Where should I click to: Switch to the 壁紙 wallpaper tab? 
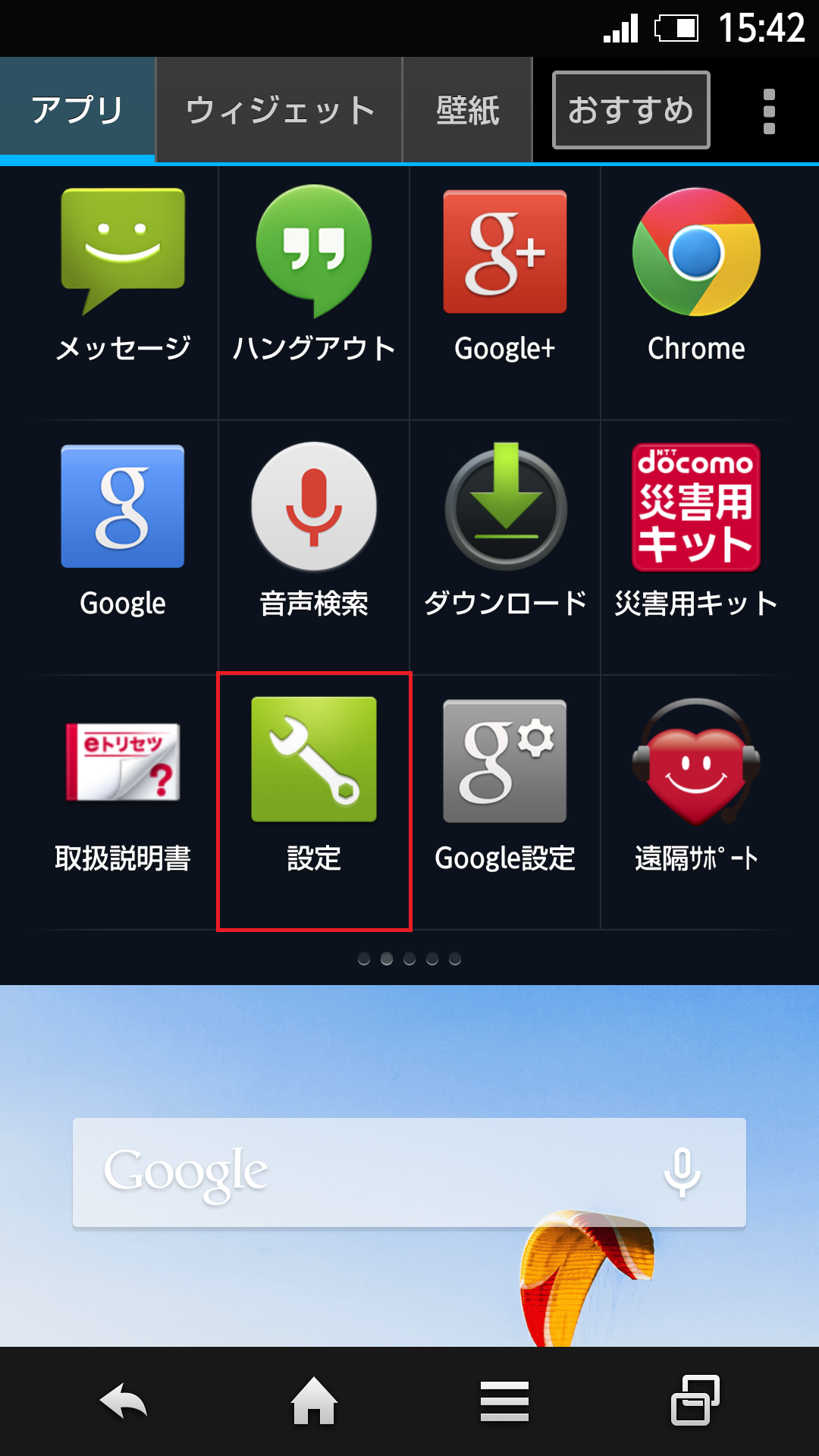pos(467,109)
